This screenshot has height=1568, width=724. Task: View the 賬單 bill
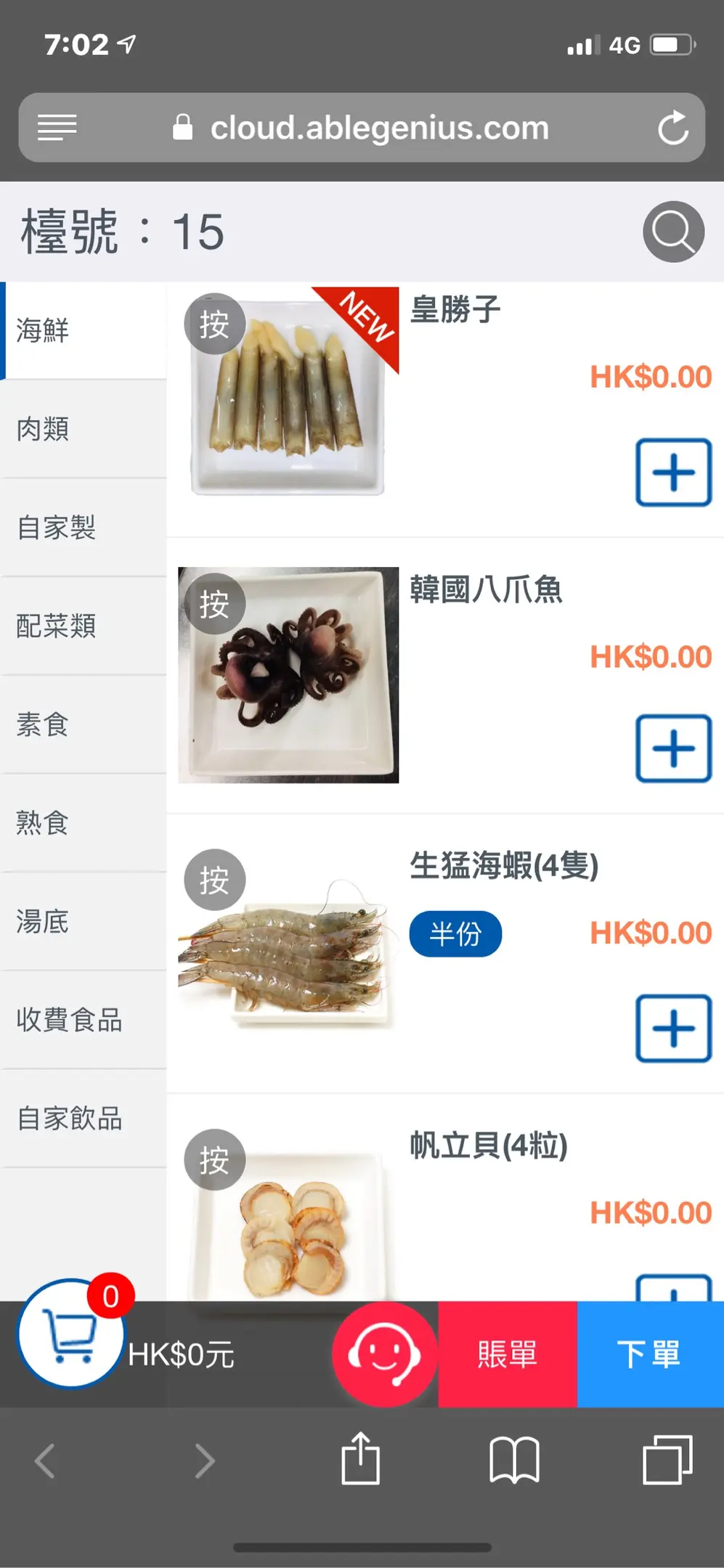(507, 1355)
